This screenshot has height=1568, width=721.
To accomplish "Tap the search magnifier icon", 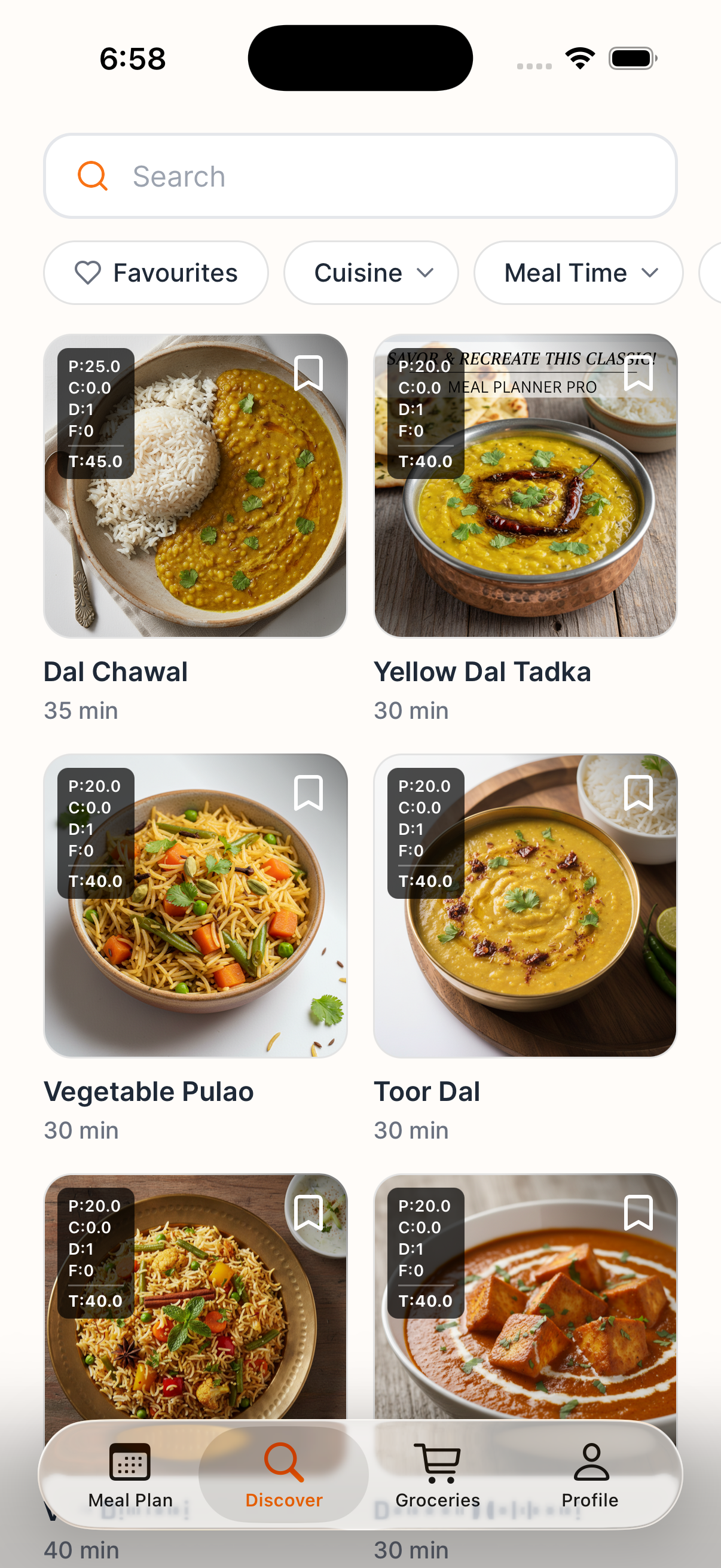I will point(92,175).
